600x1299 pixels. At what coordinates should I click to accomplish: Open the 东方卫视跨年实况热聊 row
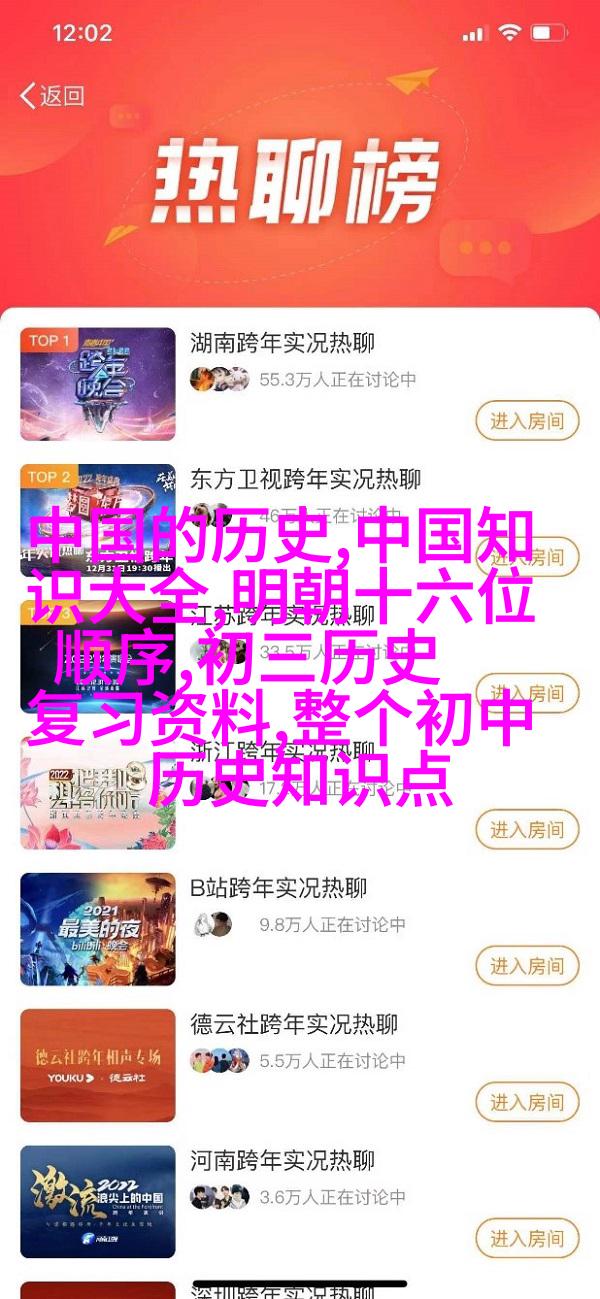[x=305, y=479]
